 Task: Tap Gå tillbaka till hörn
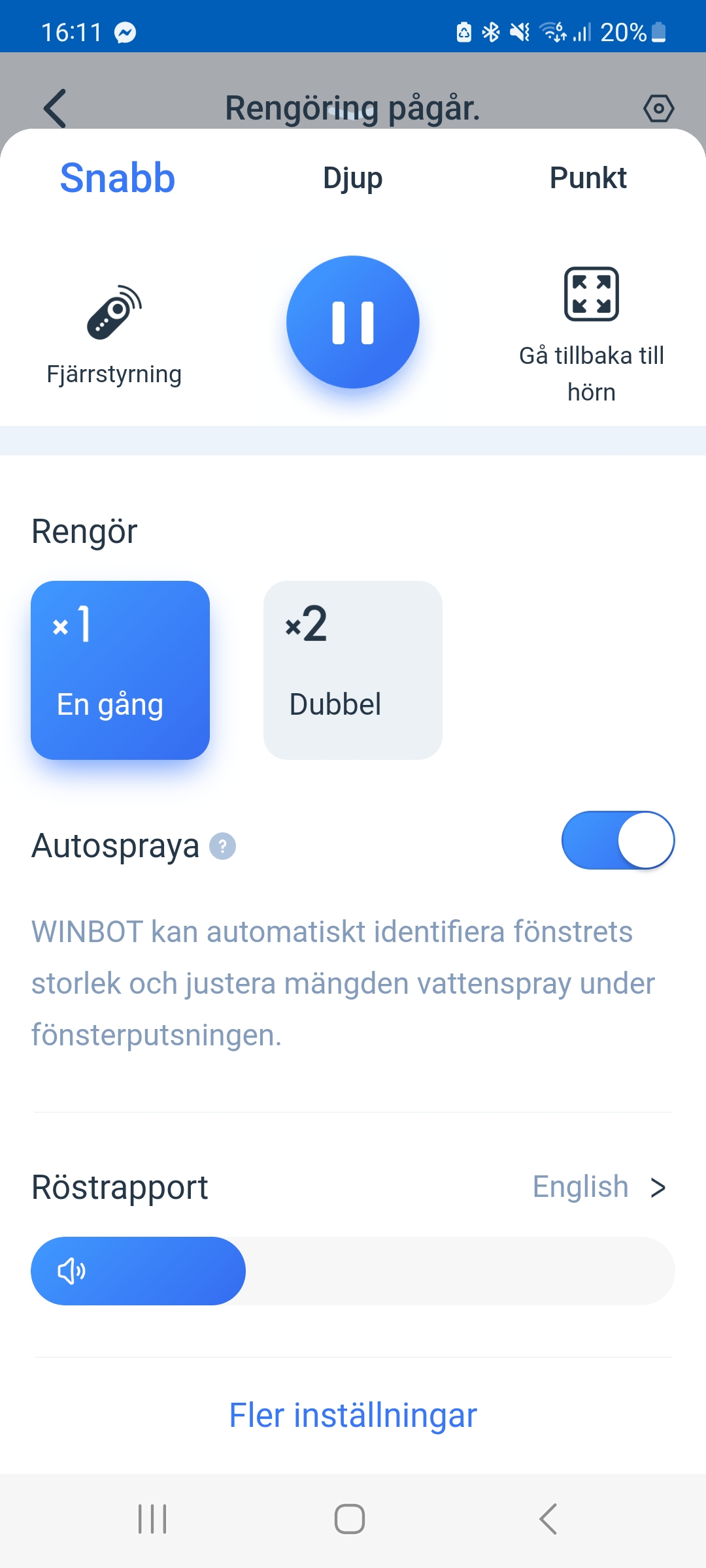click(591, 335)
